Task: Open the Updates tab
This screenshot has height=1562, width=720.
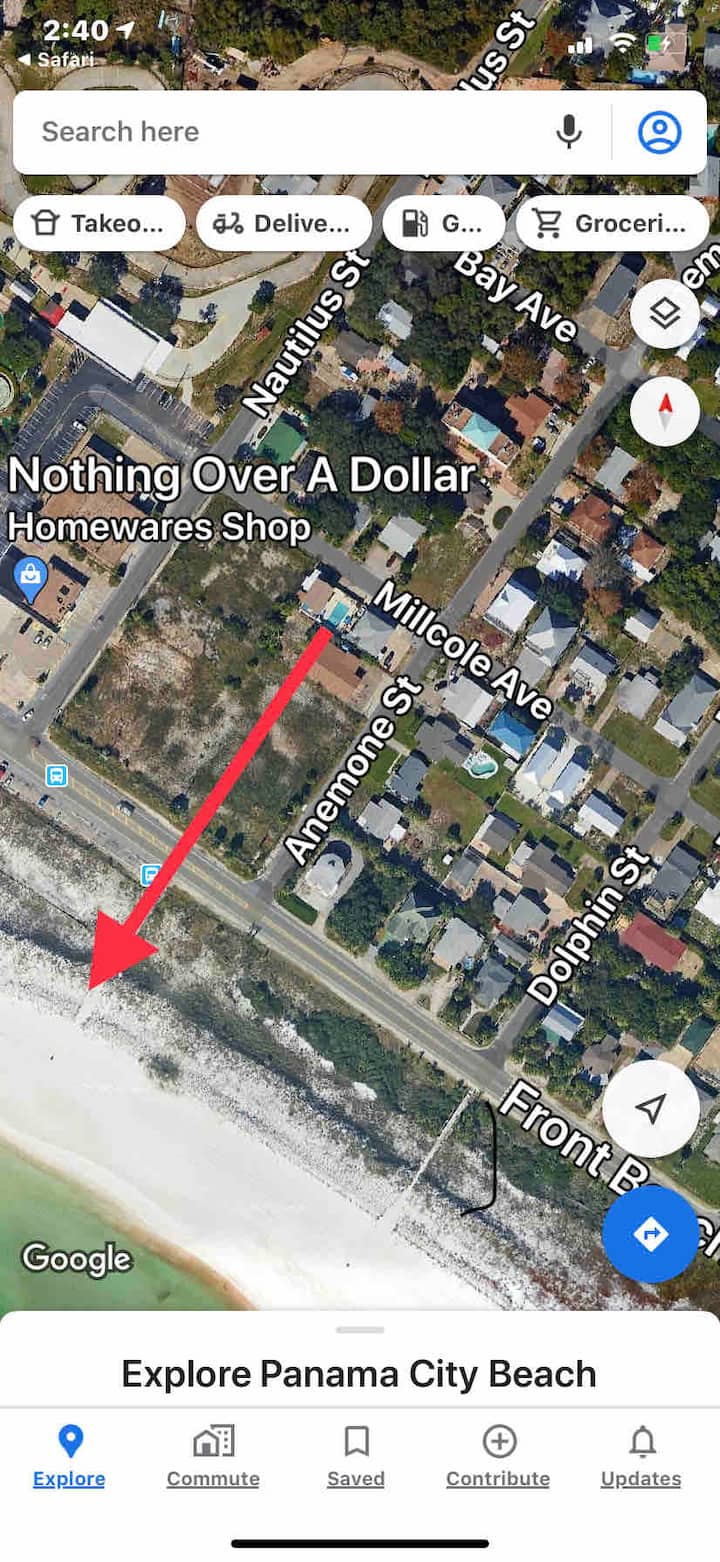Action: pos(641,1457)
